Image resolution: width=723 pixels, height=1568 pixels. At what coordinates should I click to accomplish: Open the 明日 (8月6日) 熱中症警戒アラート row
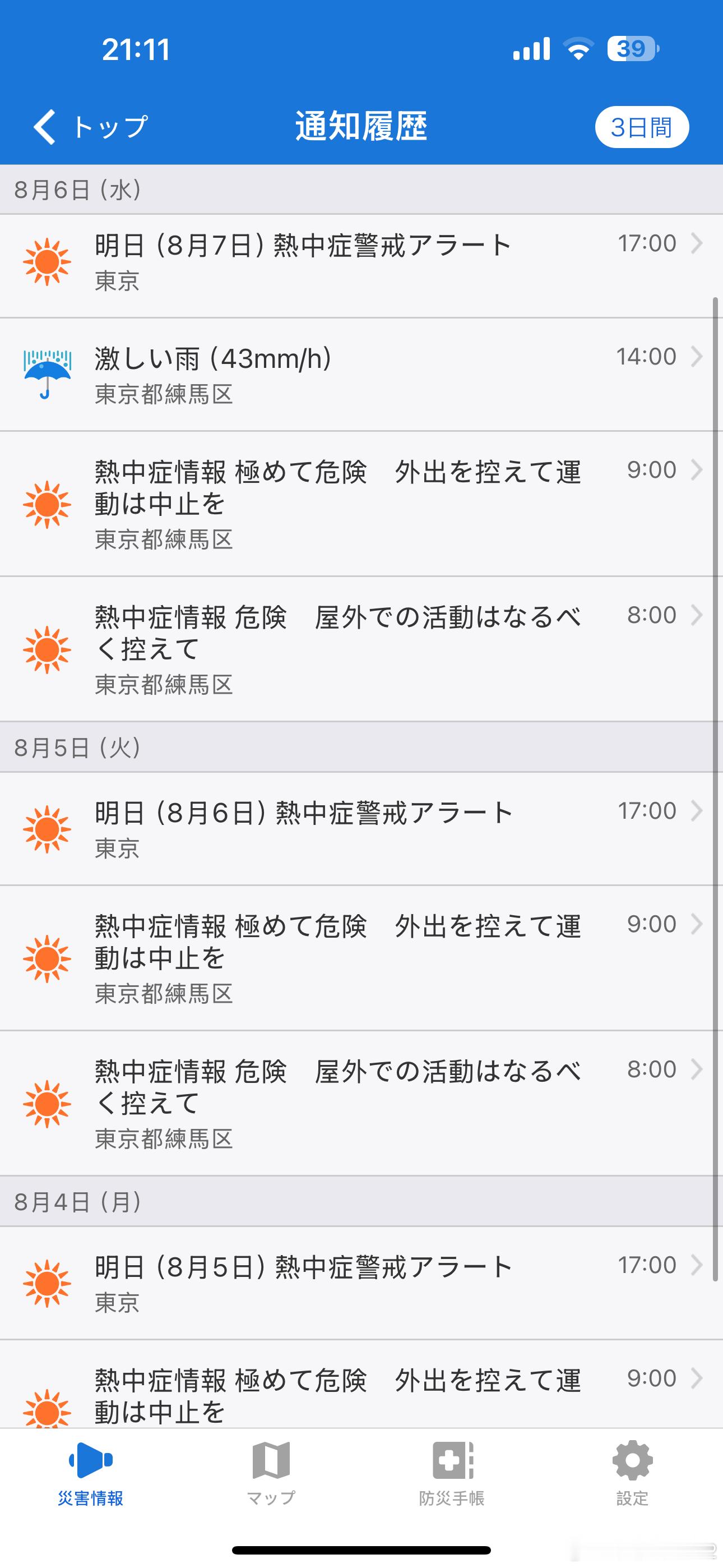click(x=361, y=828)
